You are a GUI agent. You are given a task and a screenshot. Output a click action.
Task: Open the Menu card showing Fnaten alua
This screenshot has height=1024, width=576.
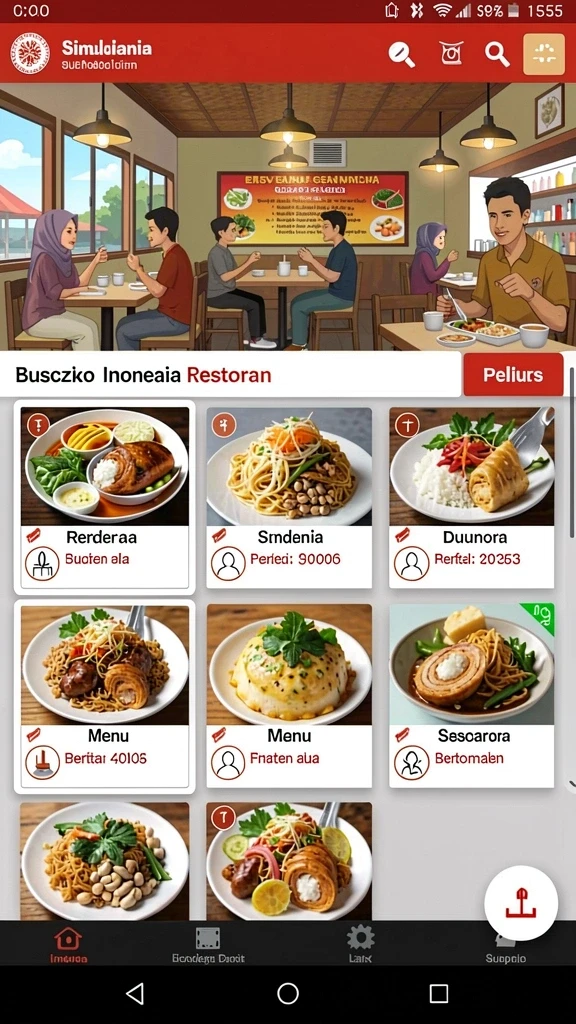tap(289, 696)
